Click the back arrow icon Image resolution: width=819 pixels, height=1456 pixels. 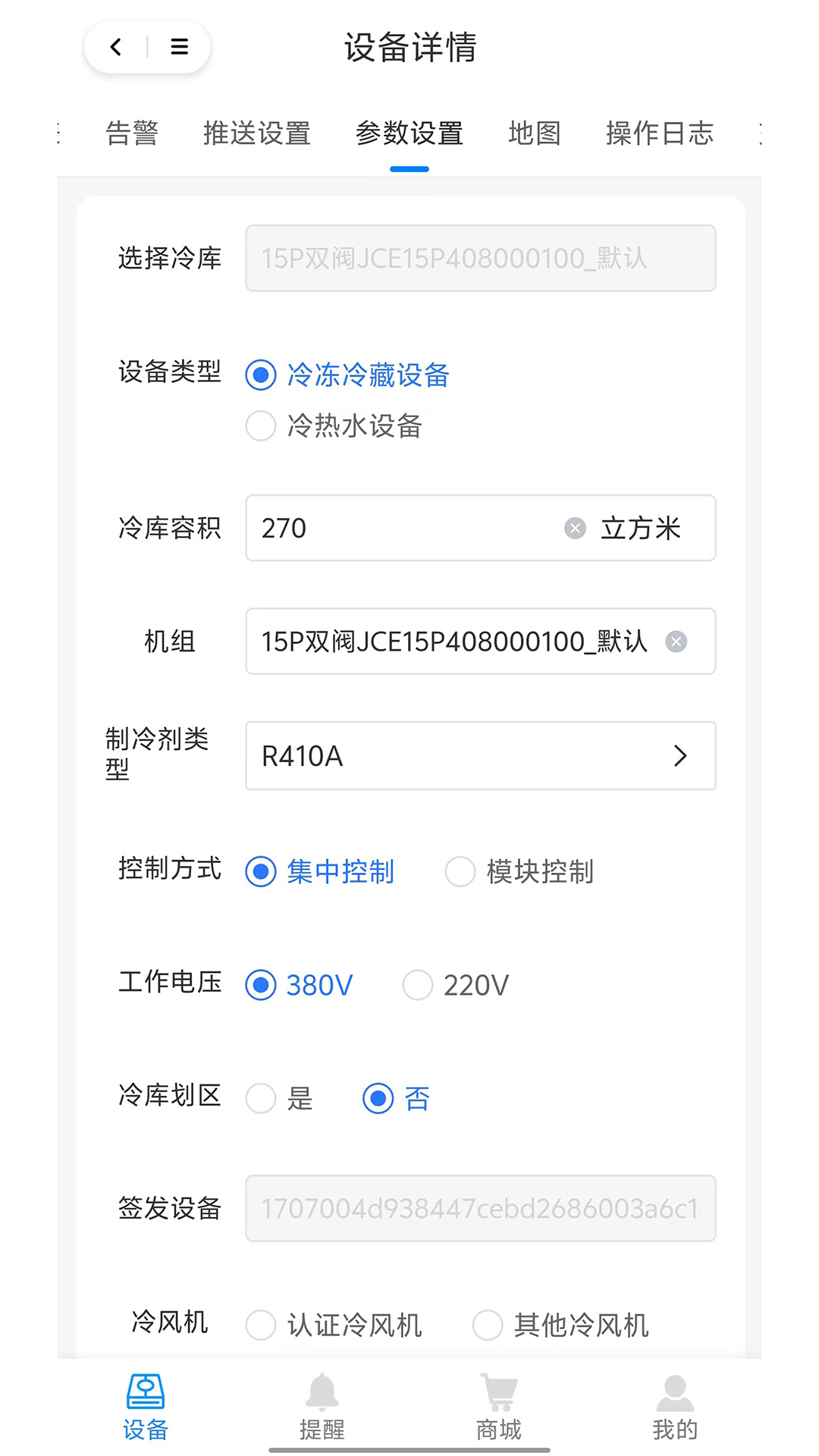tap(115, 46)
